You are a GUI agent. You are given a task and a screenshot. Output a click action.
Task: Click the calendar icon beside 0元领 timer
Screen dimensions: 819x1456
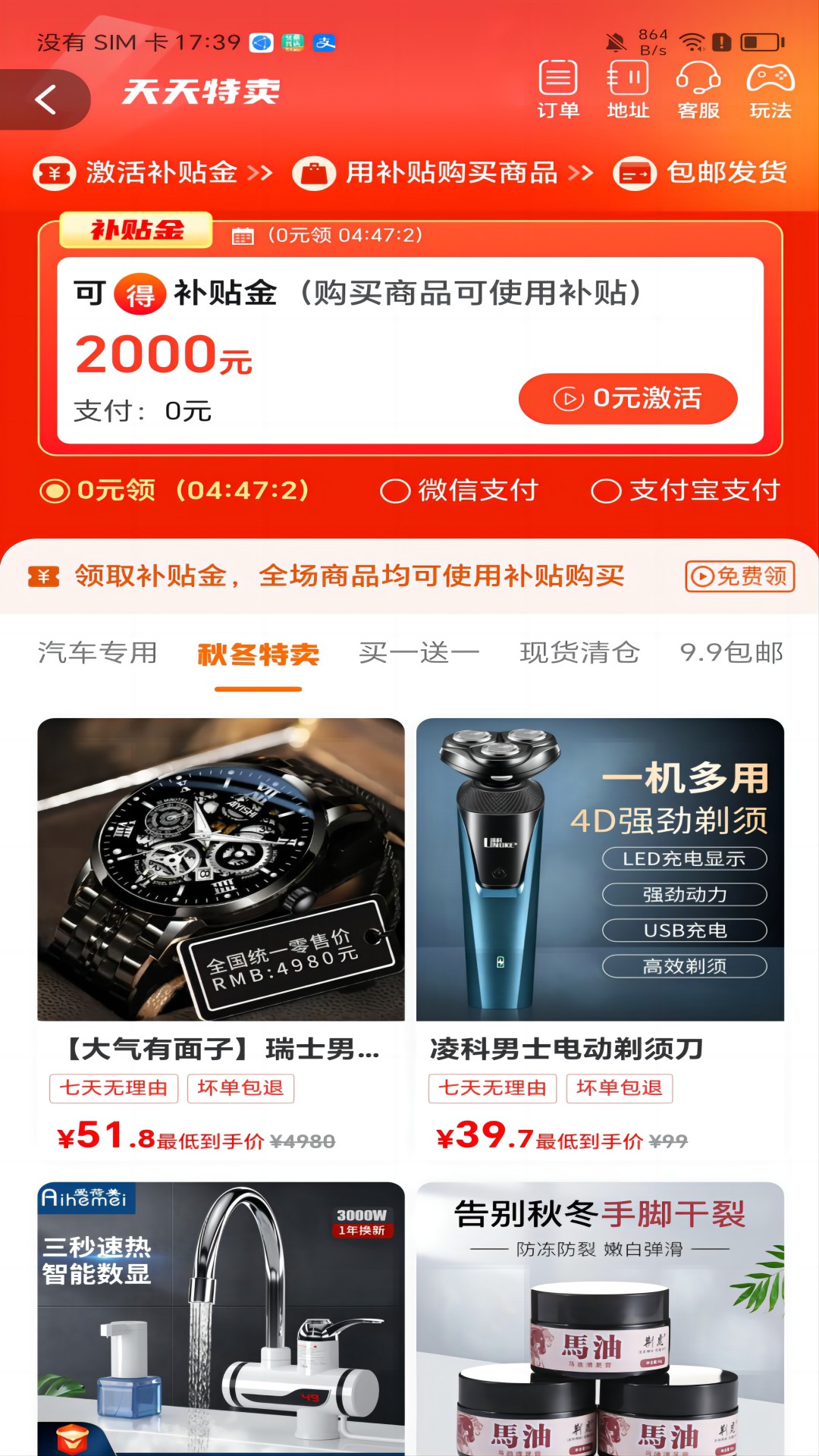pos(244,235)
